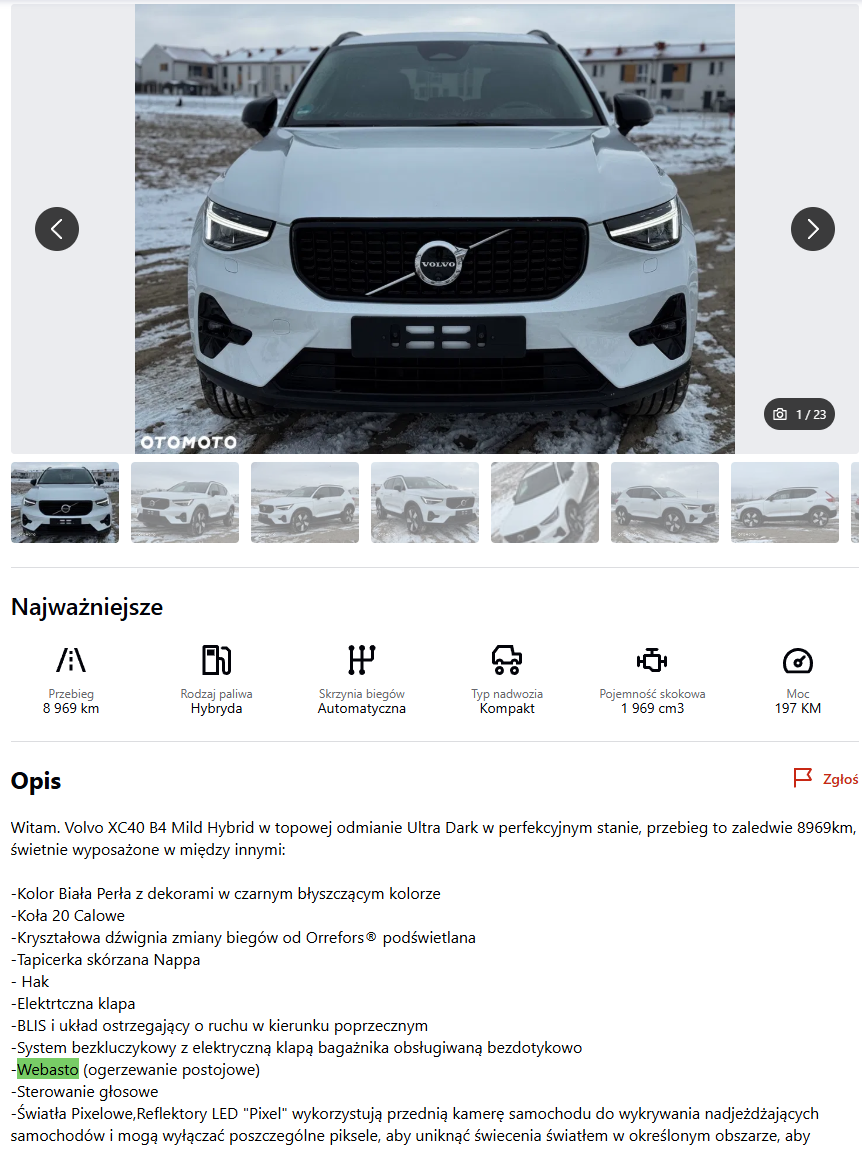
Task: Open the second gallery thumbnail
Action: tap(185, 502)
